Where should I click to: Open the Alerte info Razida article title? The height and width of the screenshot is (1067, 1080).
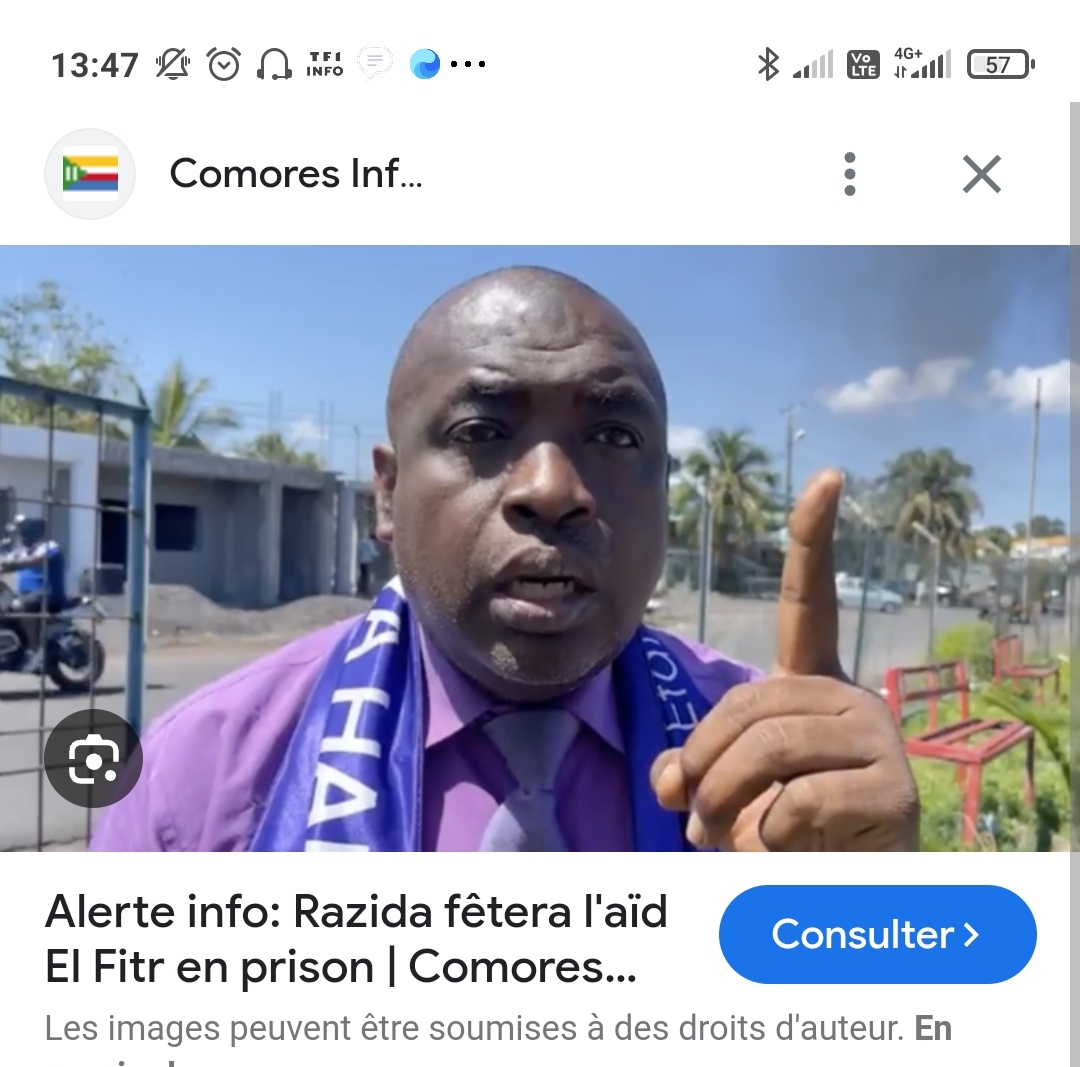click(x=356, y=939)
